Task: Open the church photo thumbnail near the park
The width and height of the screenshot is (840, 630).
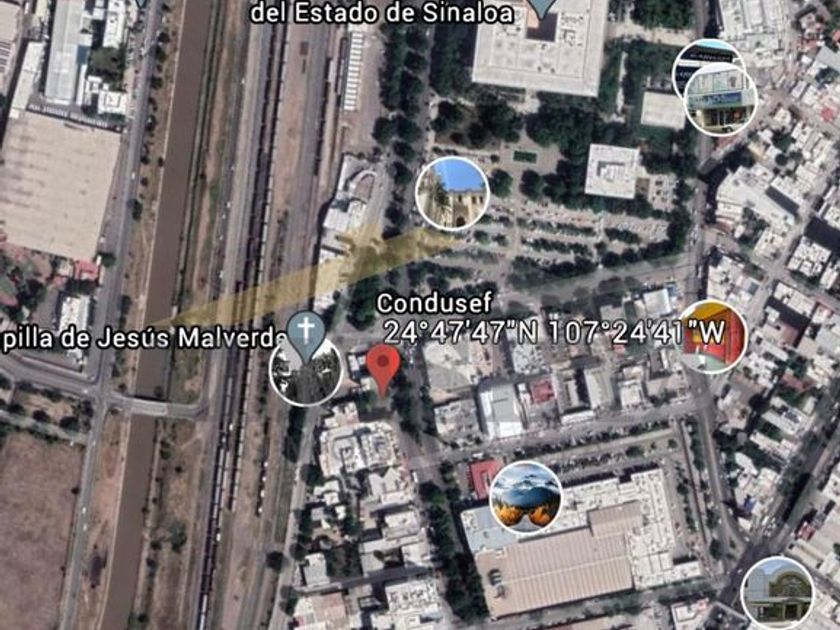Action: tap(452, 193)
